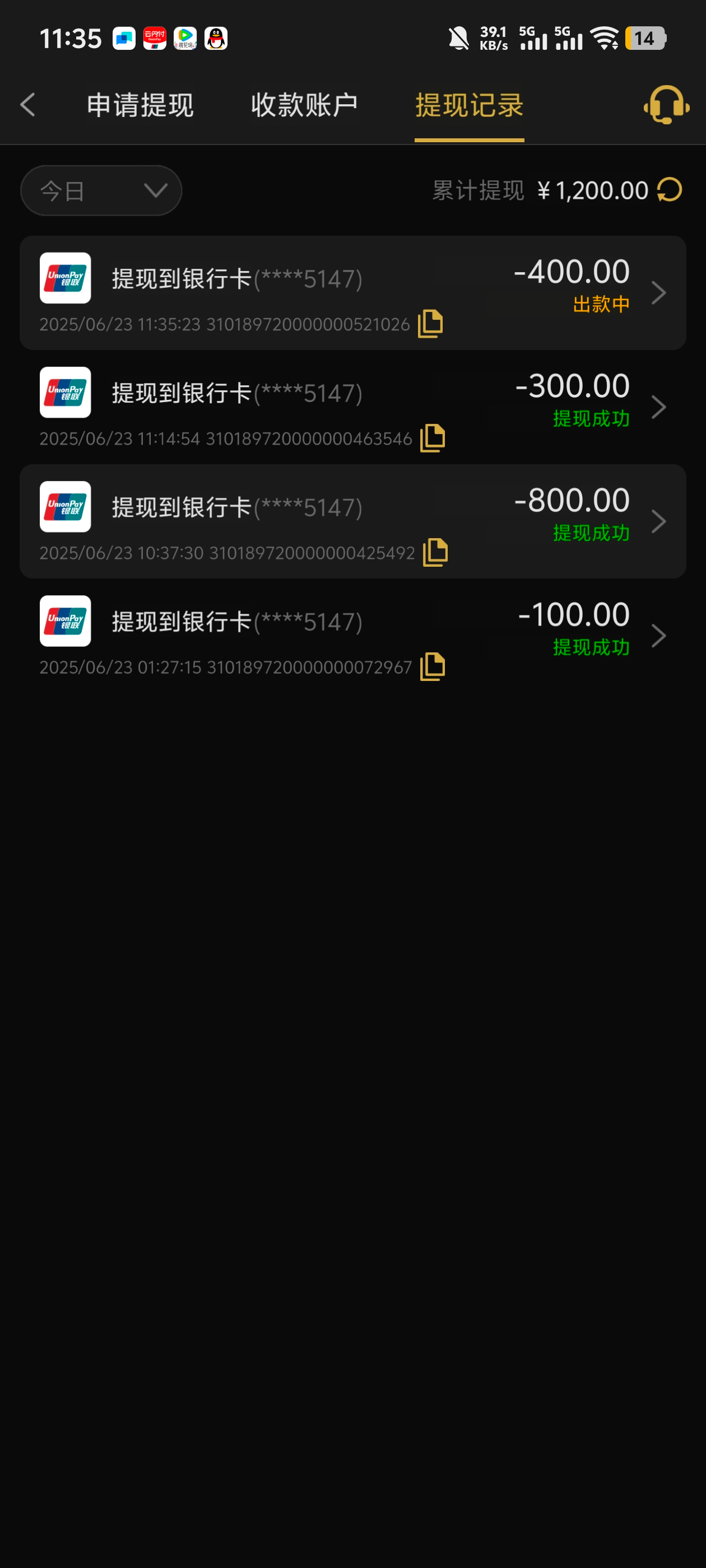Click the back arrow at top left
Viewport: 706px width, 1568px height.
27,105
